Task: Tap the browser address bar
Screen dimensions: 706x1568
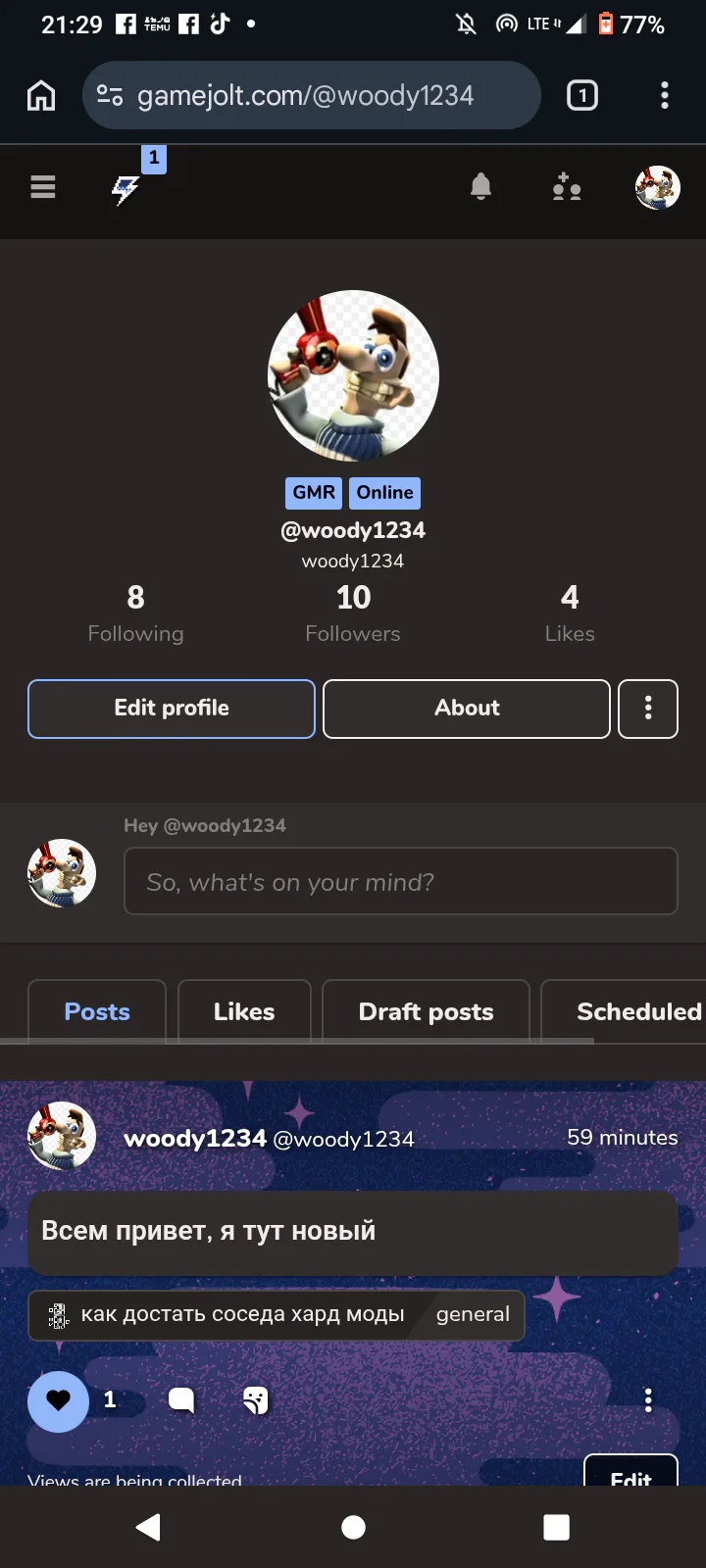Action: pyautogui.click(x=312, y=95)
